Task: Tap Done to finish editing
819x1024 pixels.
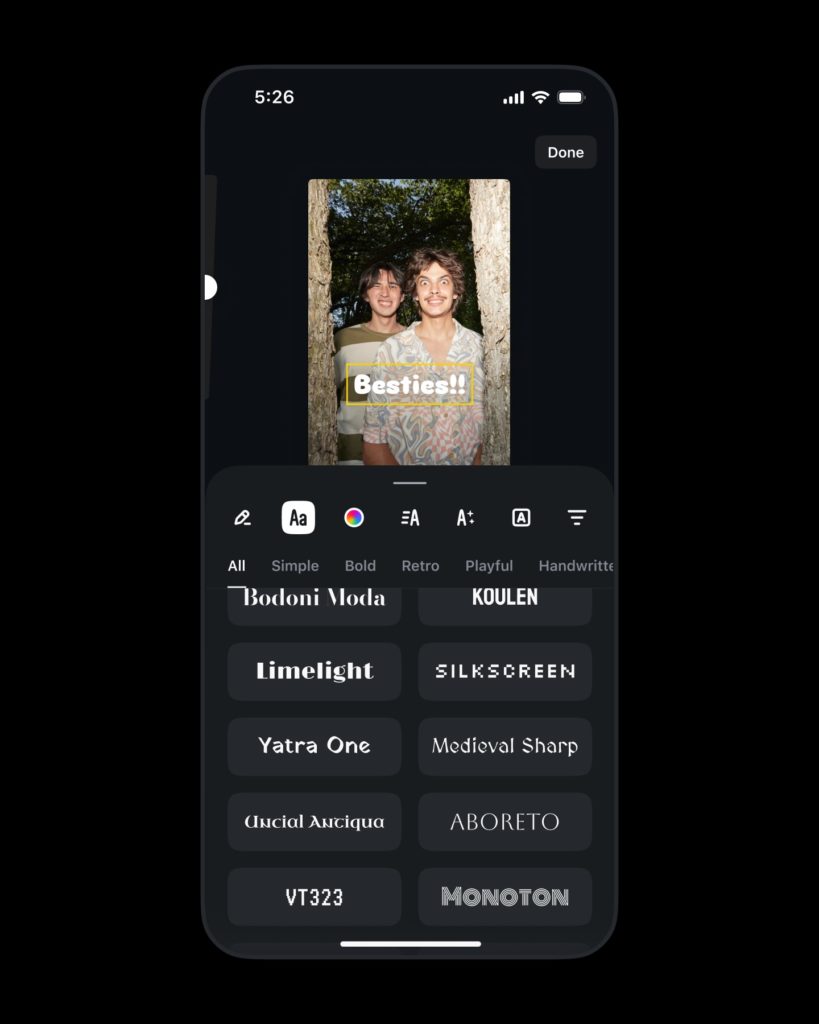Action: pyautogui.click(x=565, y=152)
